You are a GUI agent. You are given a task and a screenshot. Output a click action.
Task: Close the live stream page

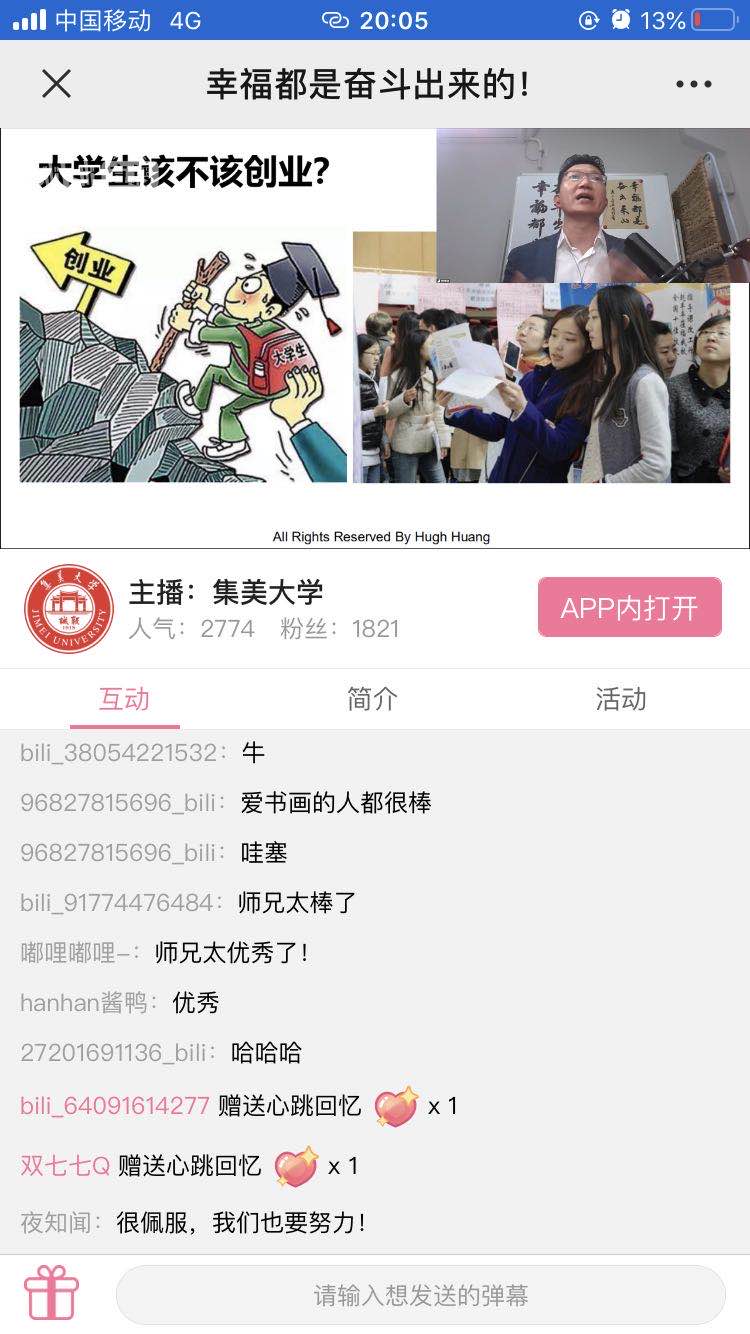[57, 84]
